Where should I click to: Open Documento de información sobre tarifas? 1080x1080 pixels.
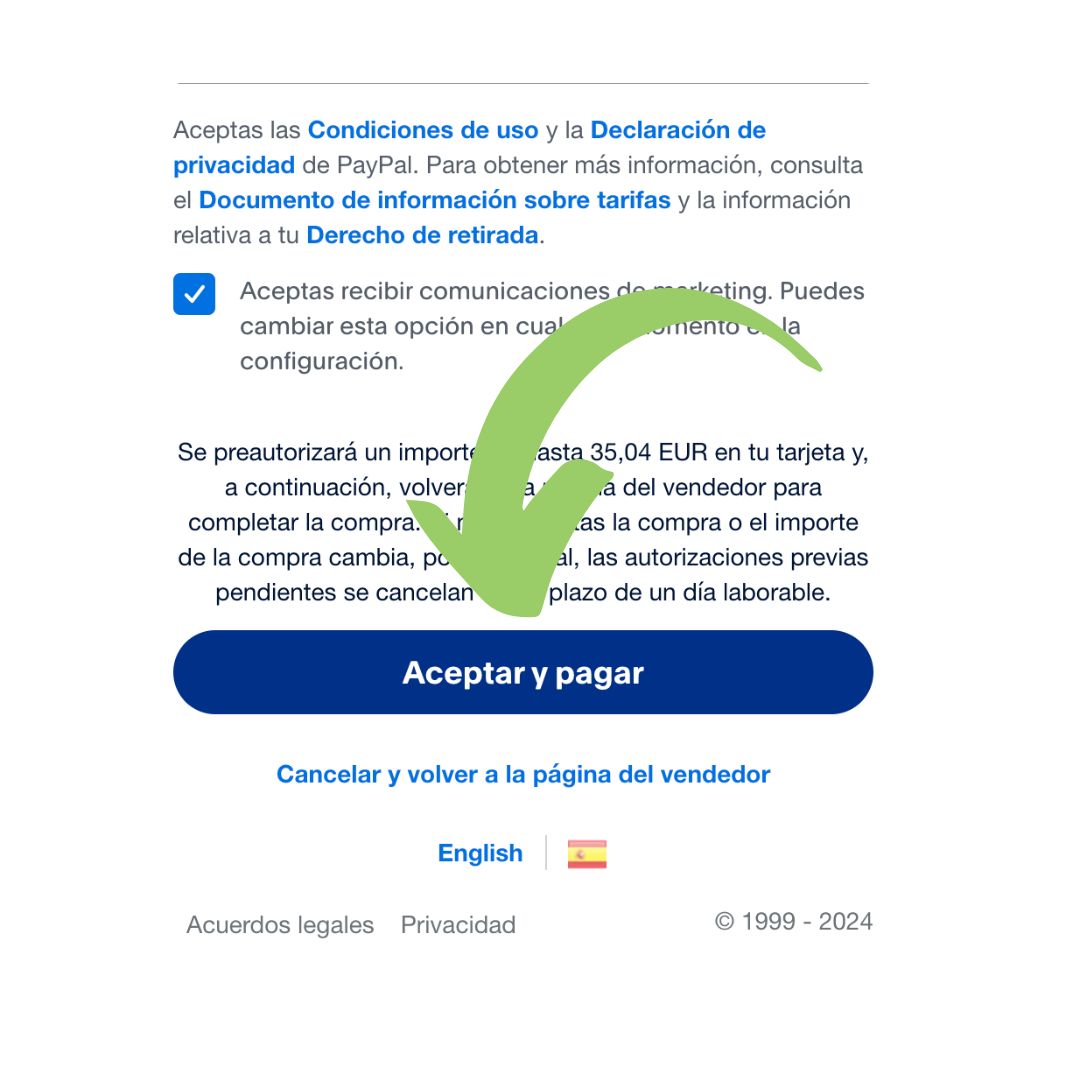434,200
